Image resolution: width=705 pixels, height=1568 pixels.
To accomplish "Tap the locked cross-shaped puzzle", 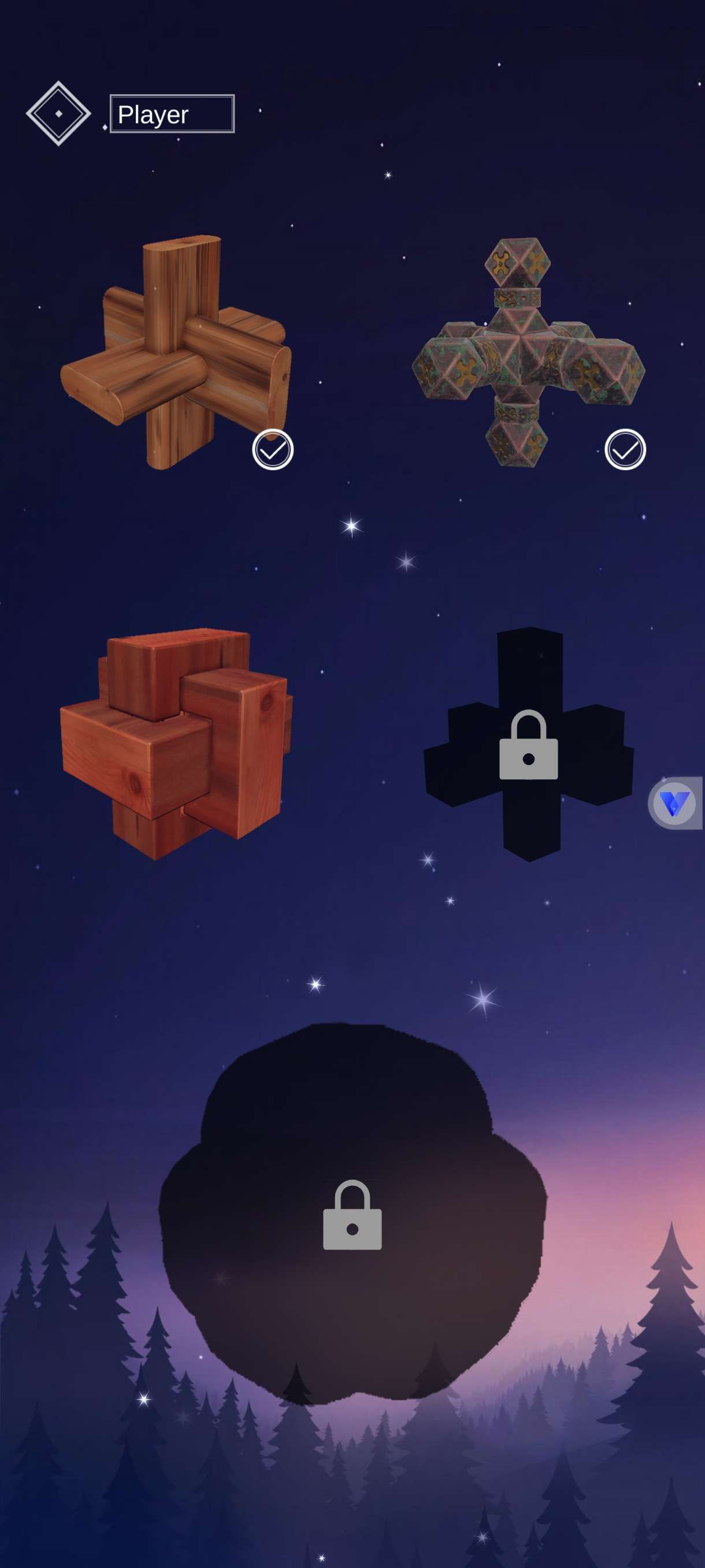I will [x=528, y=744].
